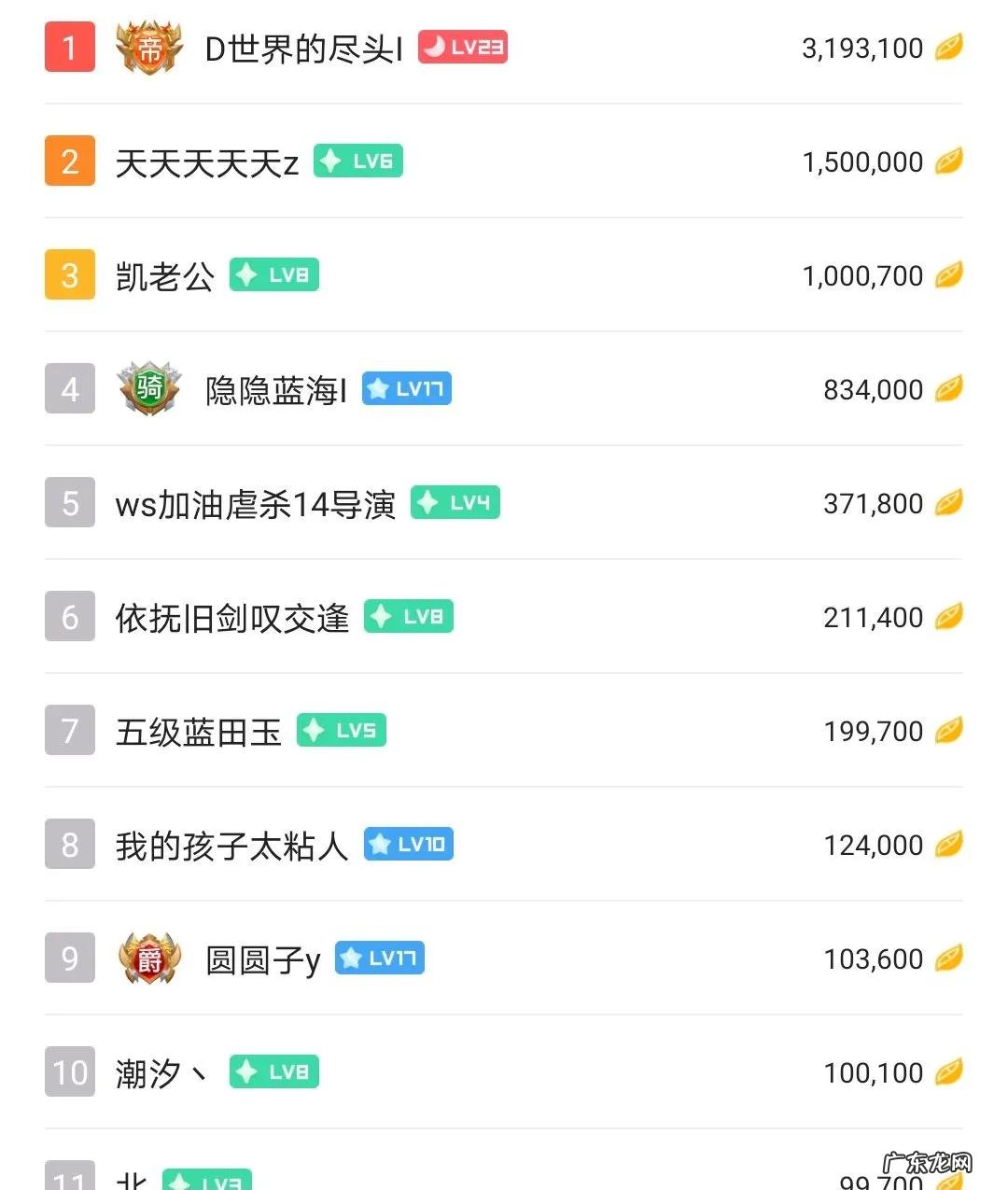Screen dimensions: 1008x1190
Task: Expand rank 11 at the bottom of the list
Action: (70, 1179)
